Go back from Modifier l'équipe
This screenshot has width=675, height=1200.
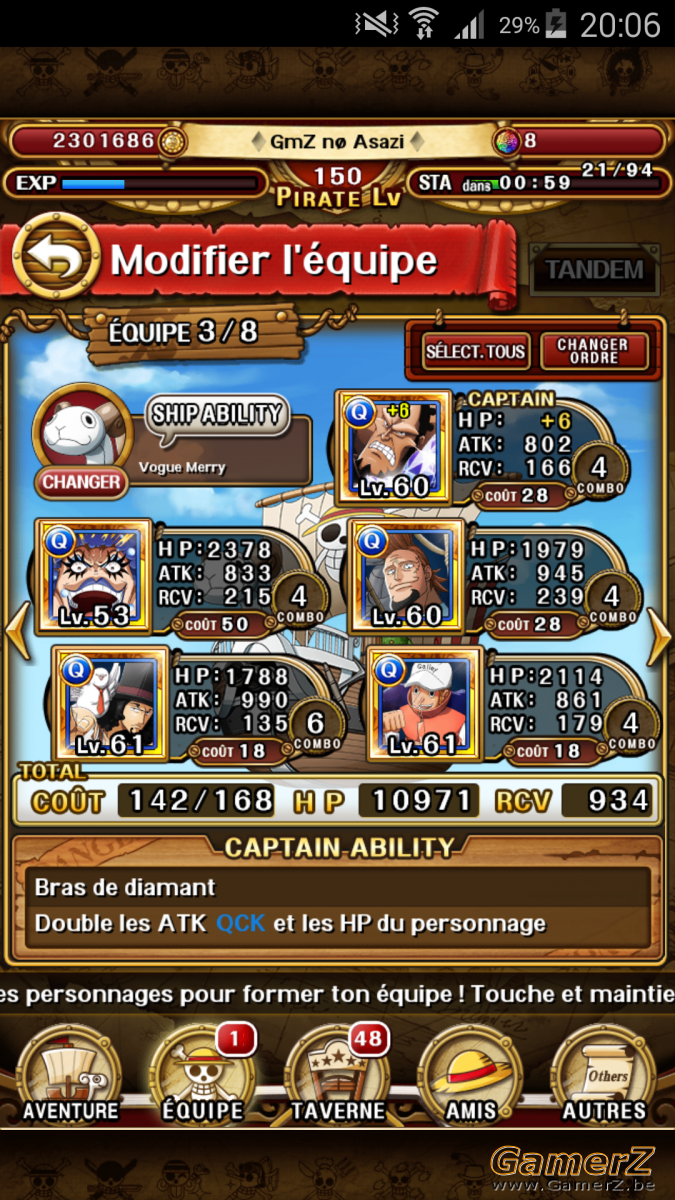[x=55, y=258]
